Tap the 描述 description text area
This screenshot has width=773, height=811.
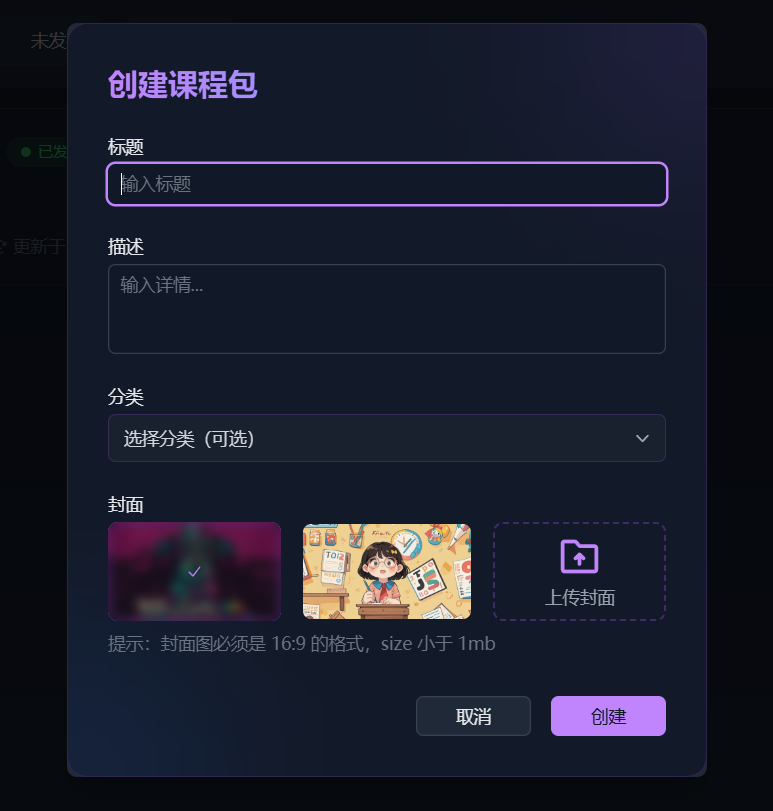(386, 308)
